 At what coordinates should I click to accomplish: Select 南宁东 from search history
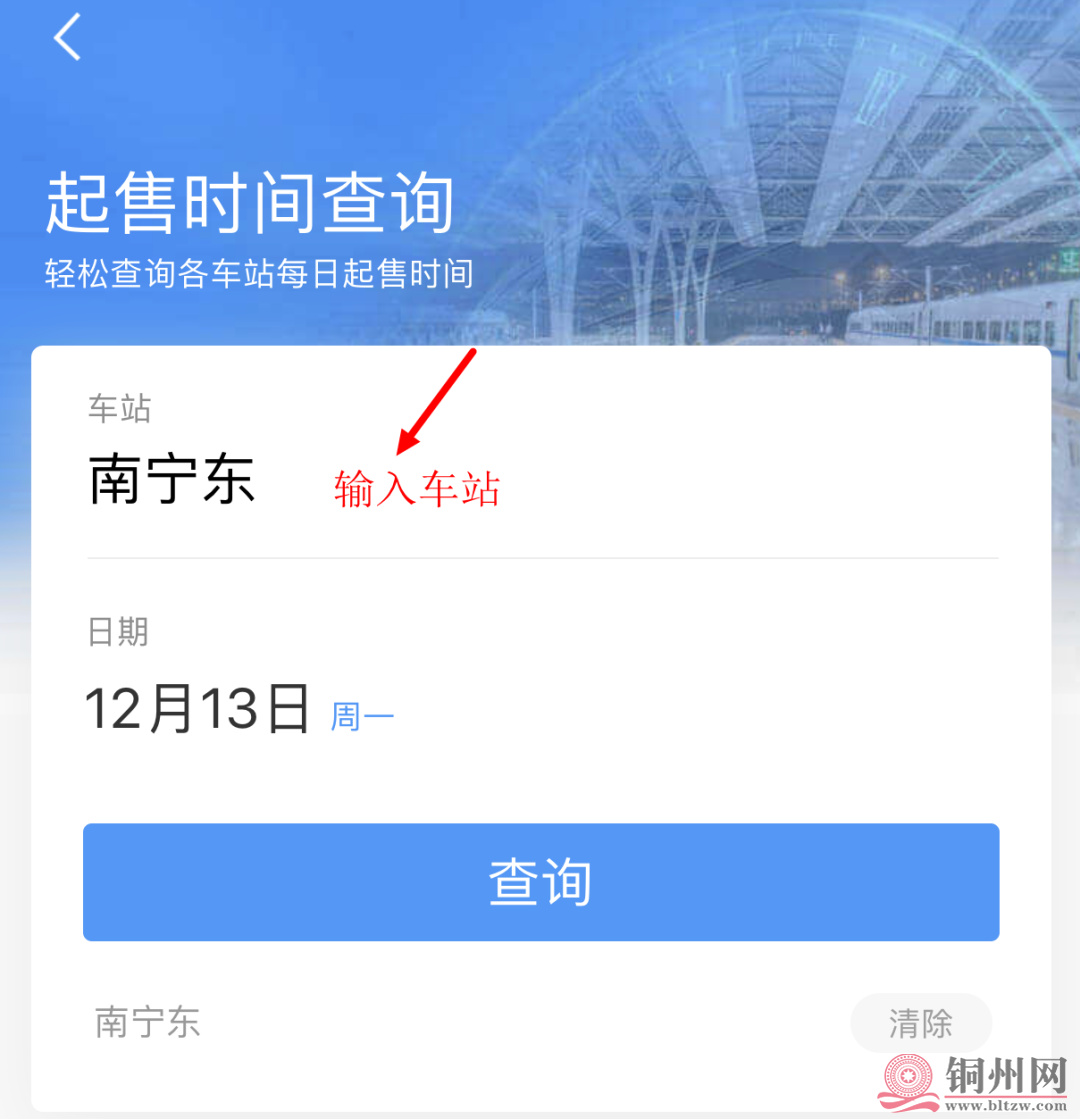coord(148,1022)
